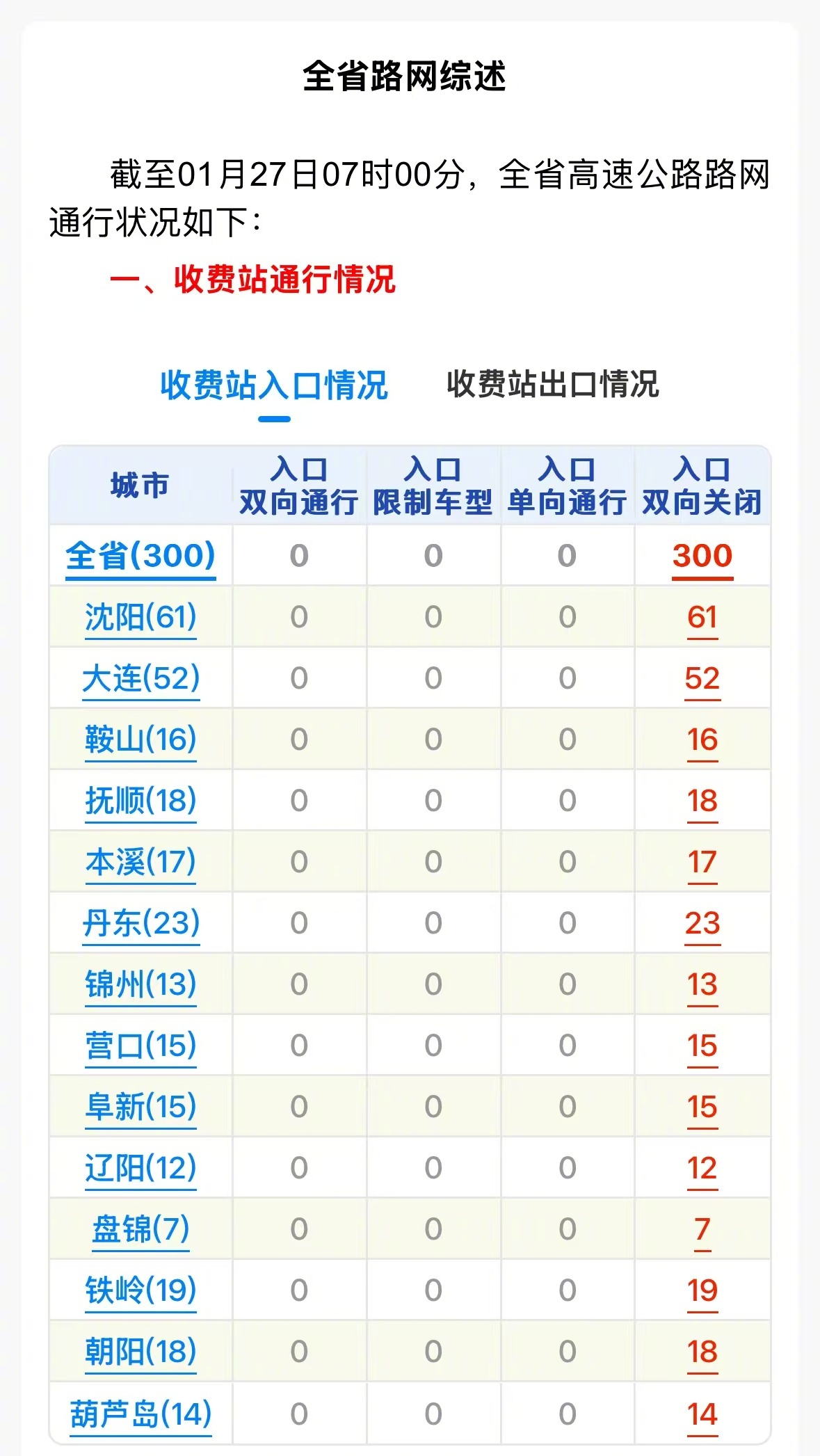
Task: Open the 营口(15) link
Action: pos(140,1046)
